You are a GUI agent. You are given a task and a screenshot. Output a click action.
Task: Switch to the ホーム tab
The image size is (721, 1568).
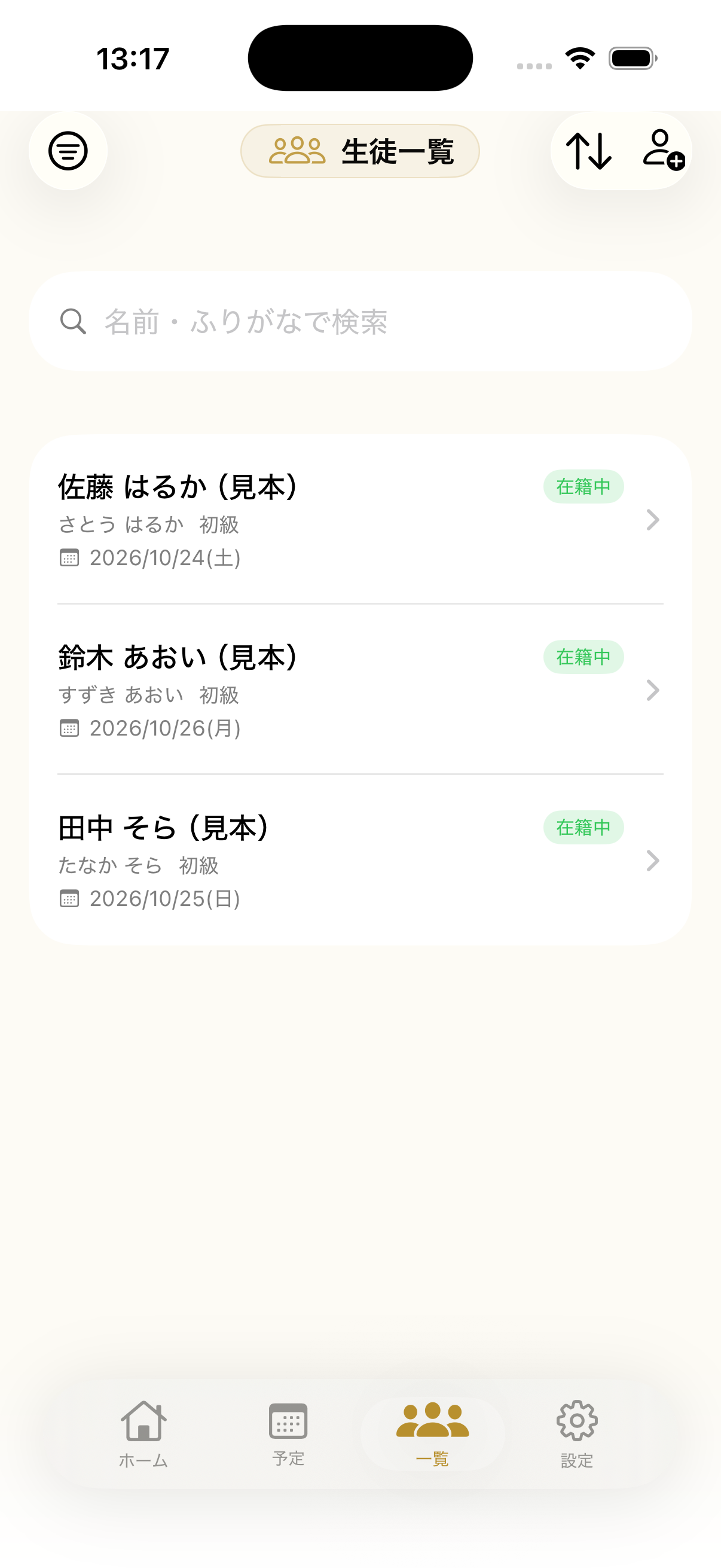click(x=143, y=1434)
